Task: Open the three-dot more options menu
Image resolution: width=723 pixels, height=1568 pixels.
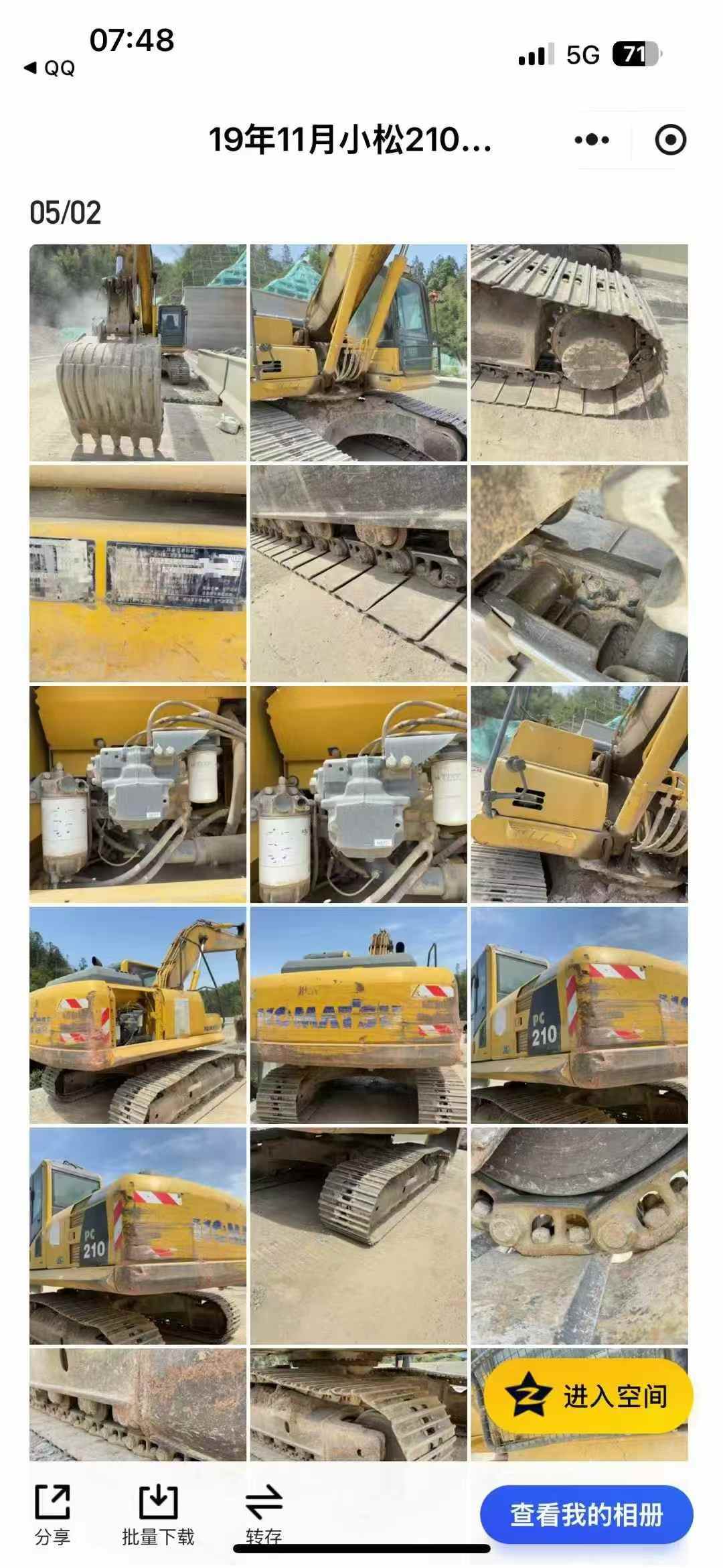Action: 592,140
